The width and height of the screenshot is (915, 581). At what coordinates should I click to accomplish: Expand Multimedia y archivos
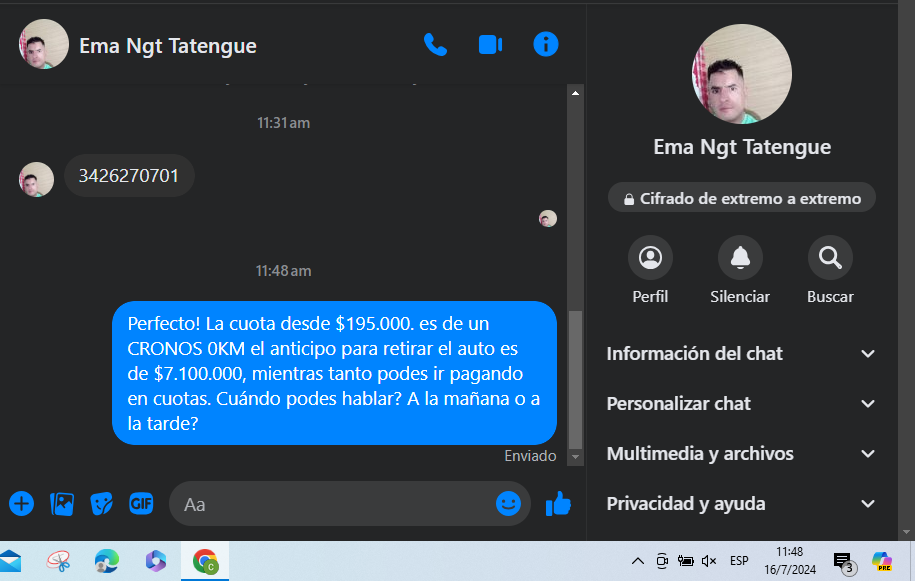click(x=741, y=453)
